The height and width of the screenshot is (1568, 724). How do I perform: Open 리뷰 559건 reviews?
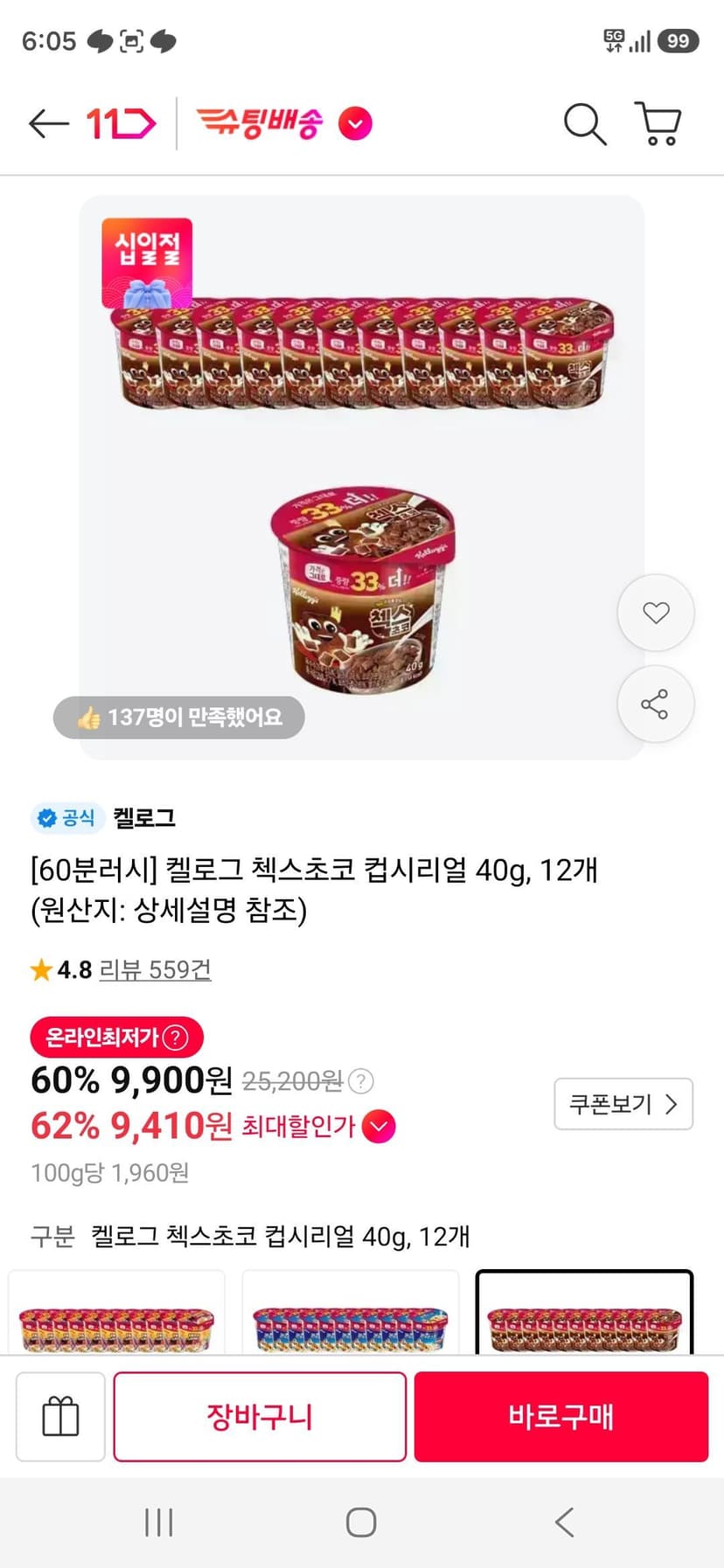click(155, 970)
